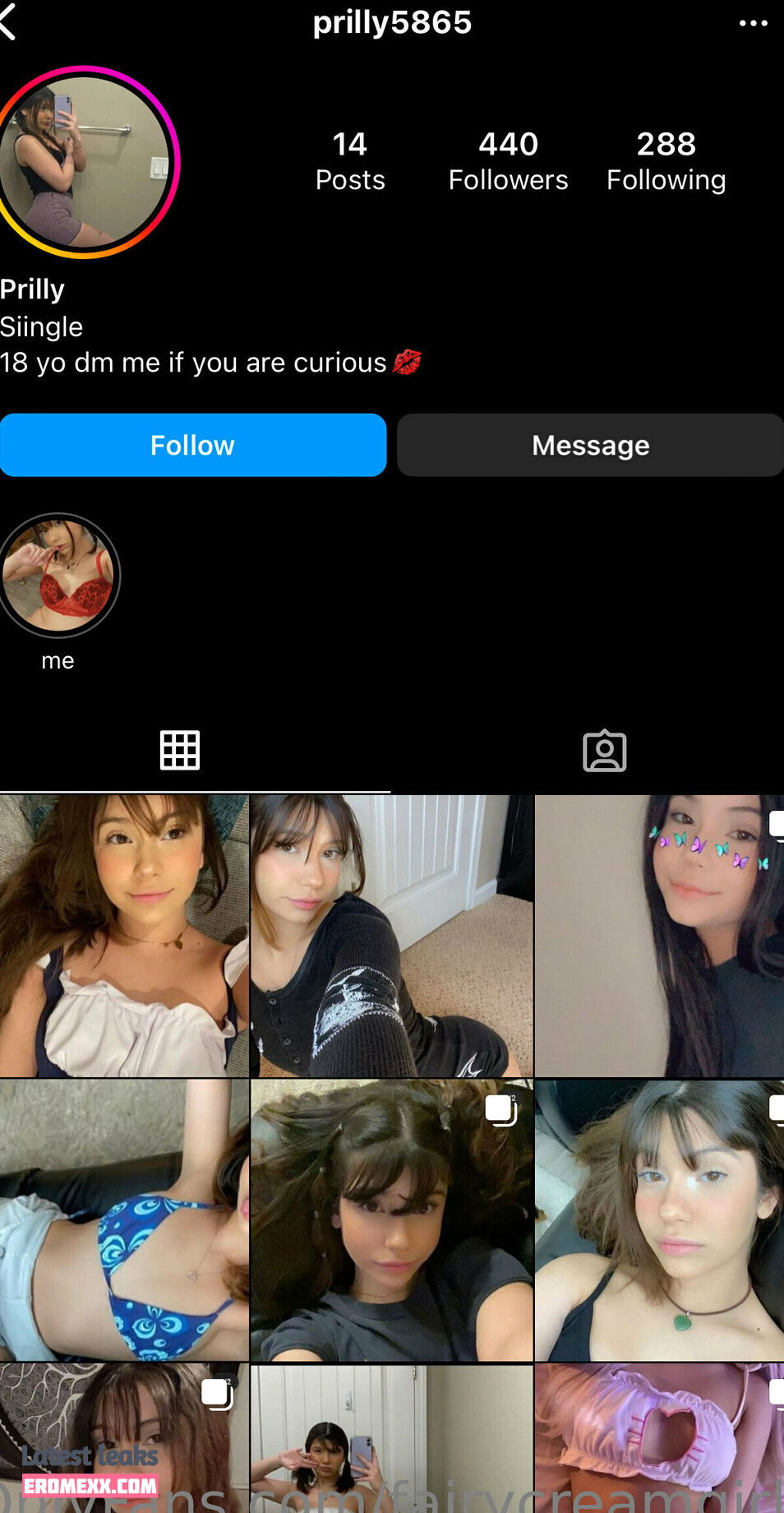Switch to the posts grid tab
This screenshot has width=784, height=1513.
click(180, 750)
